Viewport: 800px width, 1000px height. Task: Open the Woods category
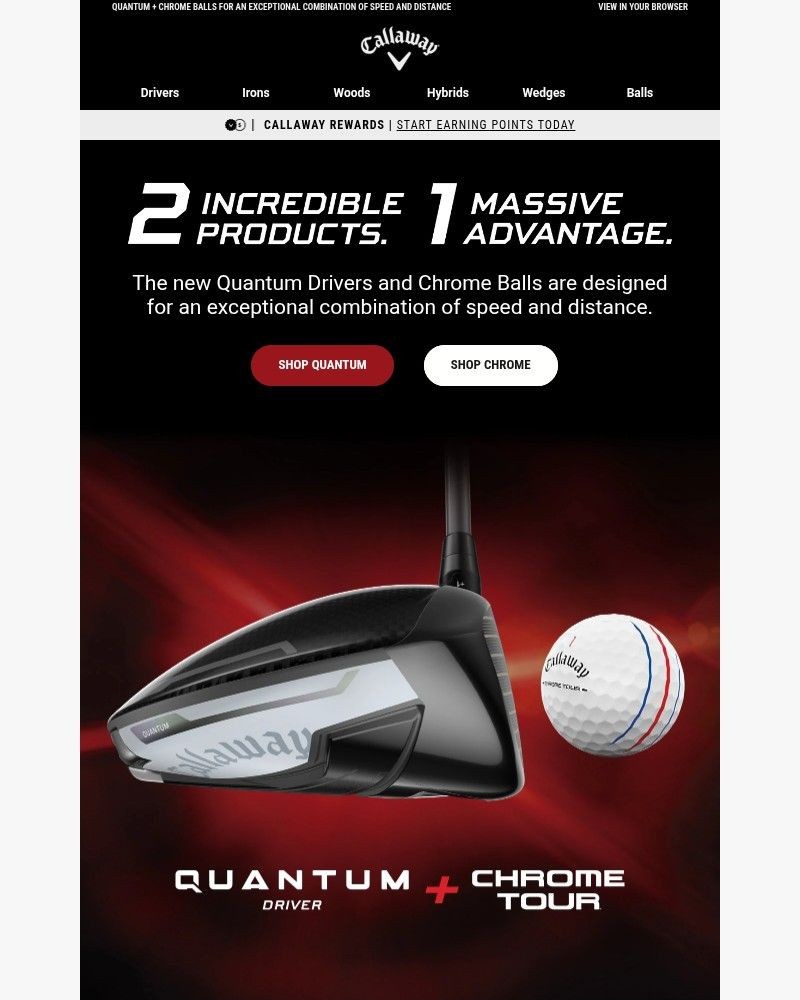(x=351, y=92)
